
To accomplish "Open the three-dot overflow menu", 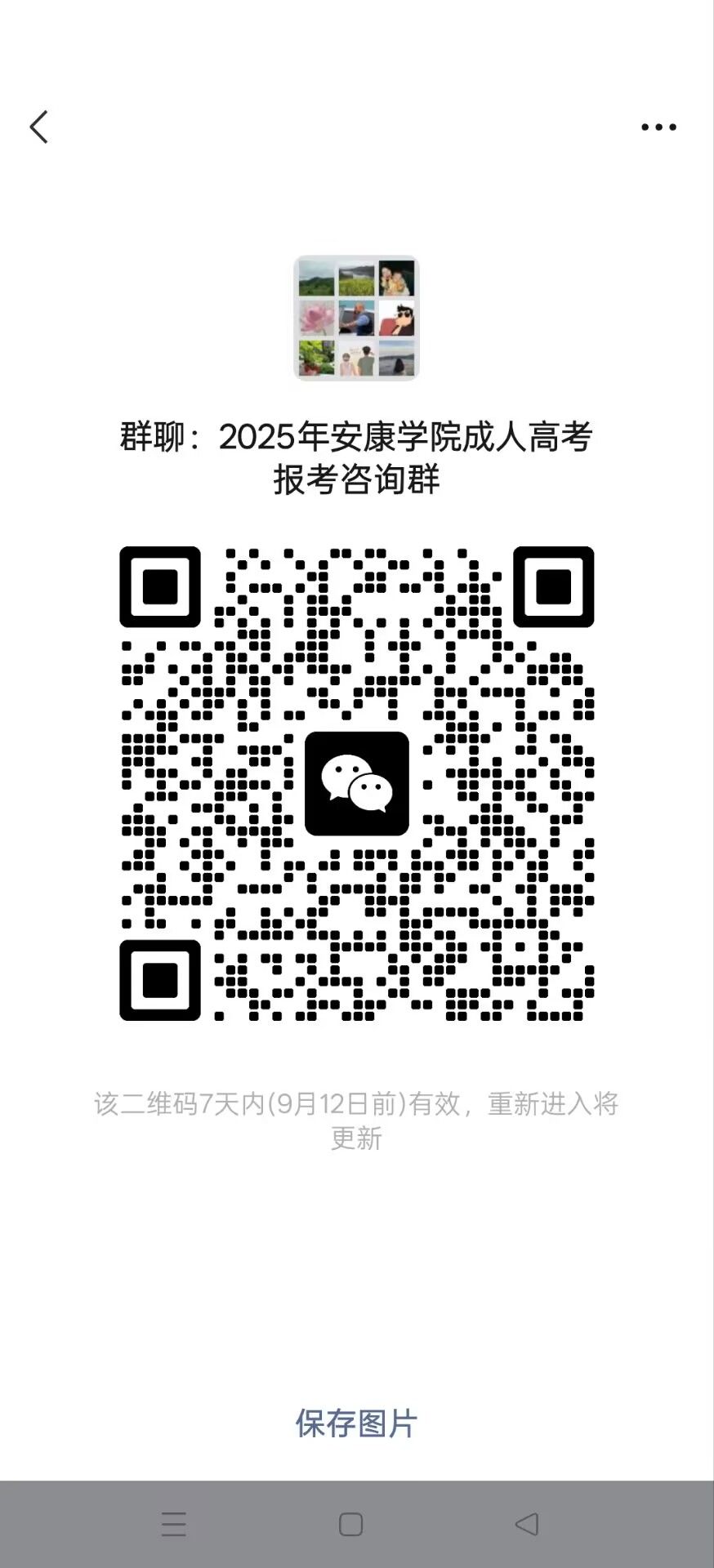I will click(658, 127).
